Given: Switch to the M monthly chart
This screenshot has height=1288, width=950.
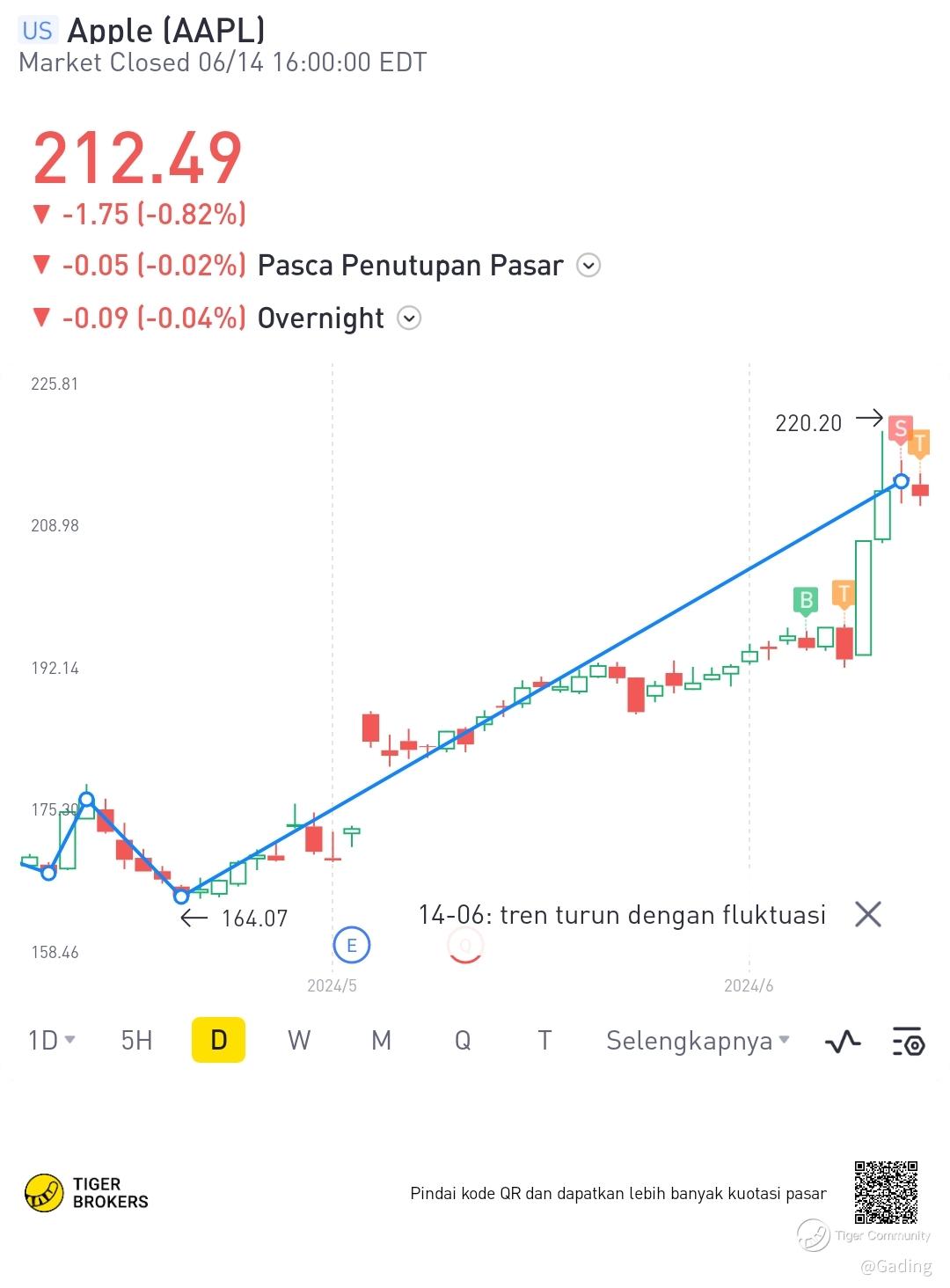Looking at the screenshot, I should (381, 1040).
